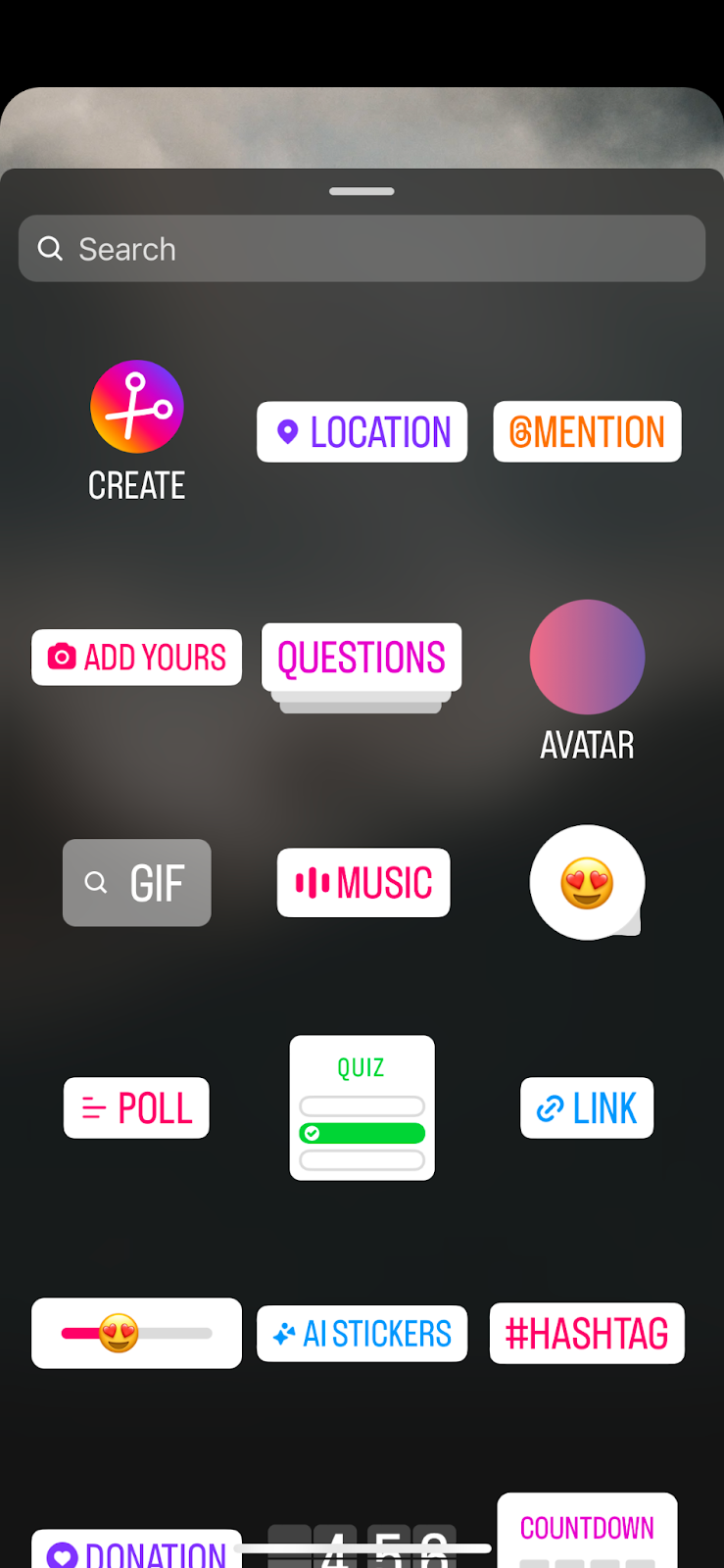Tap the link icon on the Link sticker

549,1107
